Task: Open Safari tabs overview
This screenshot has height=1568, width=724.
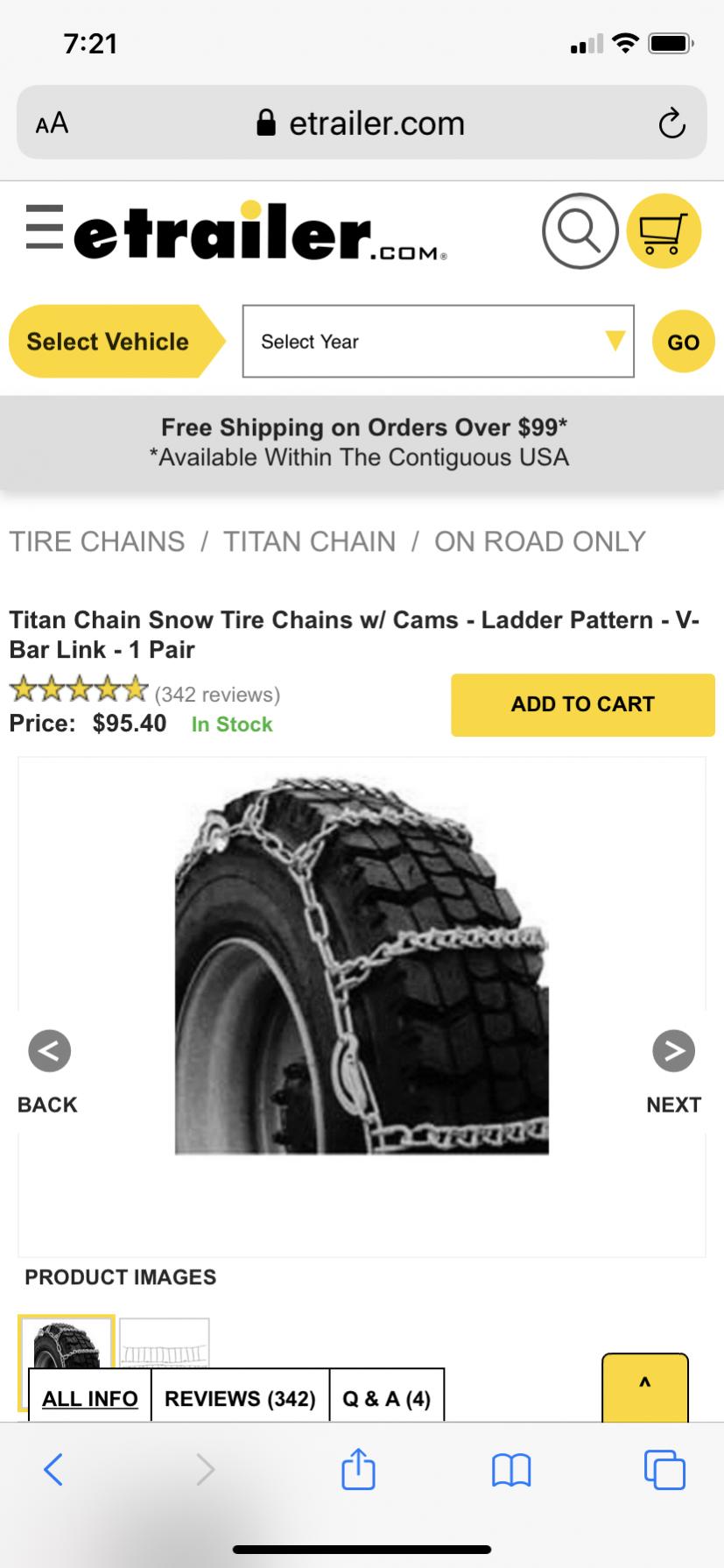Action: [664, 1469]
